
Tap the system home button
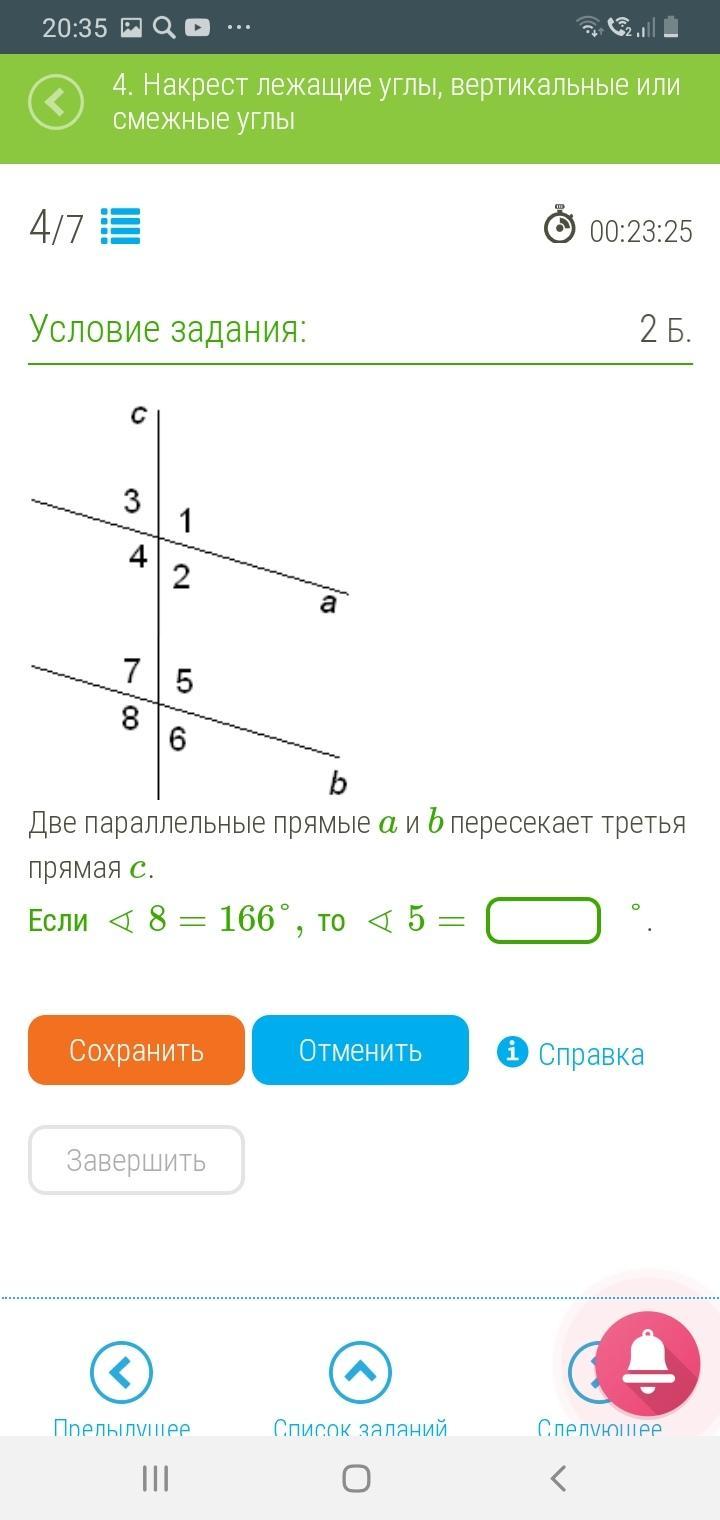click(356, 1478)
